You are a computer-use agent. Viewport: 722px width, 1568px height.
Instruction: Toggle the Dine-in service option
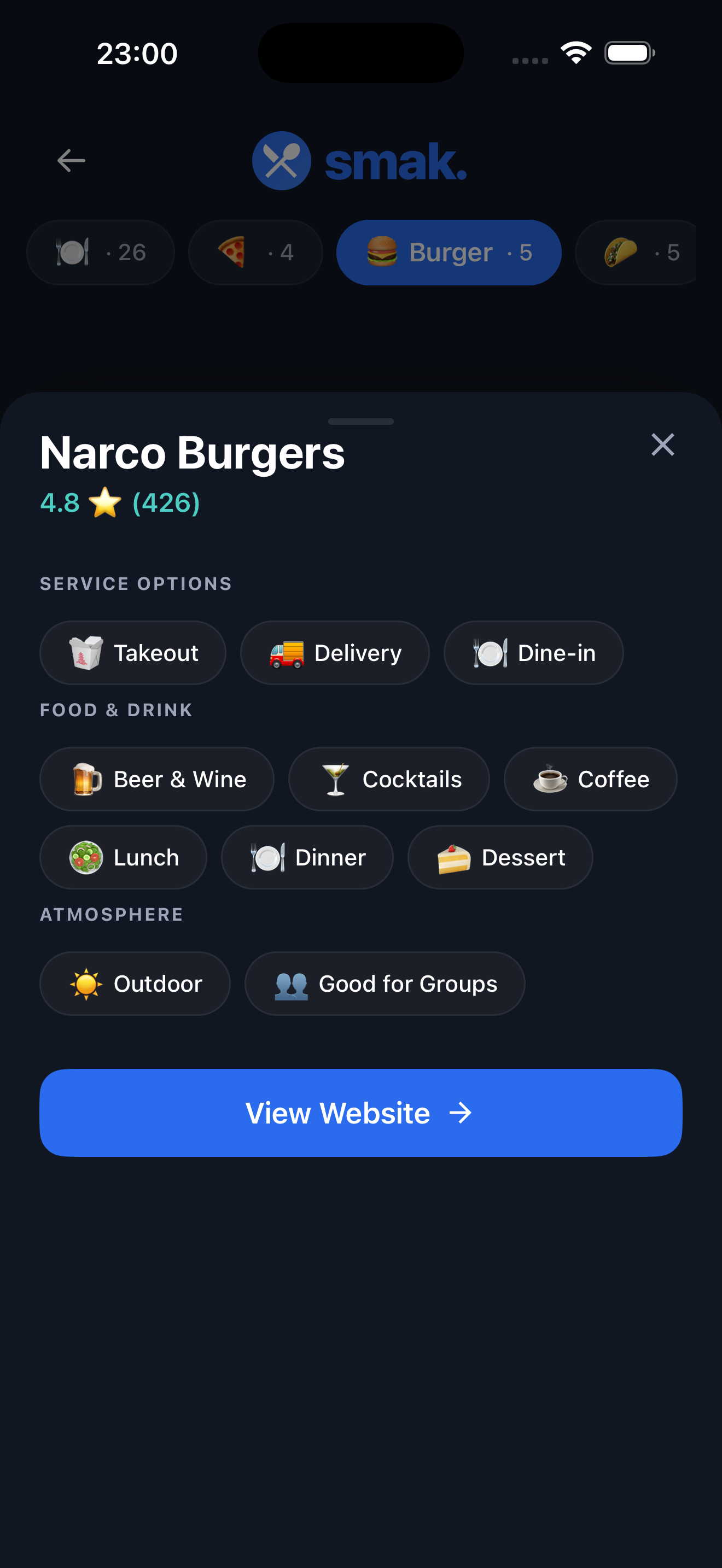coord(533,652)
